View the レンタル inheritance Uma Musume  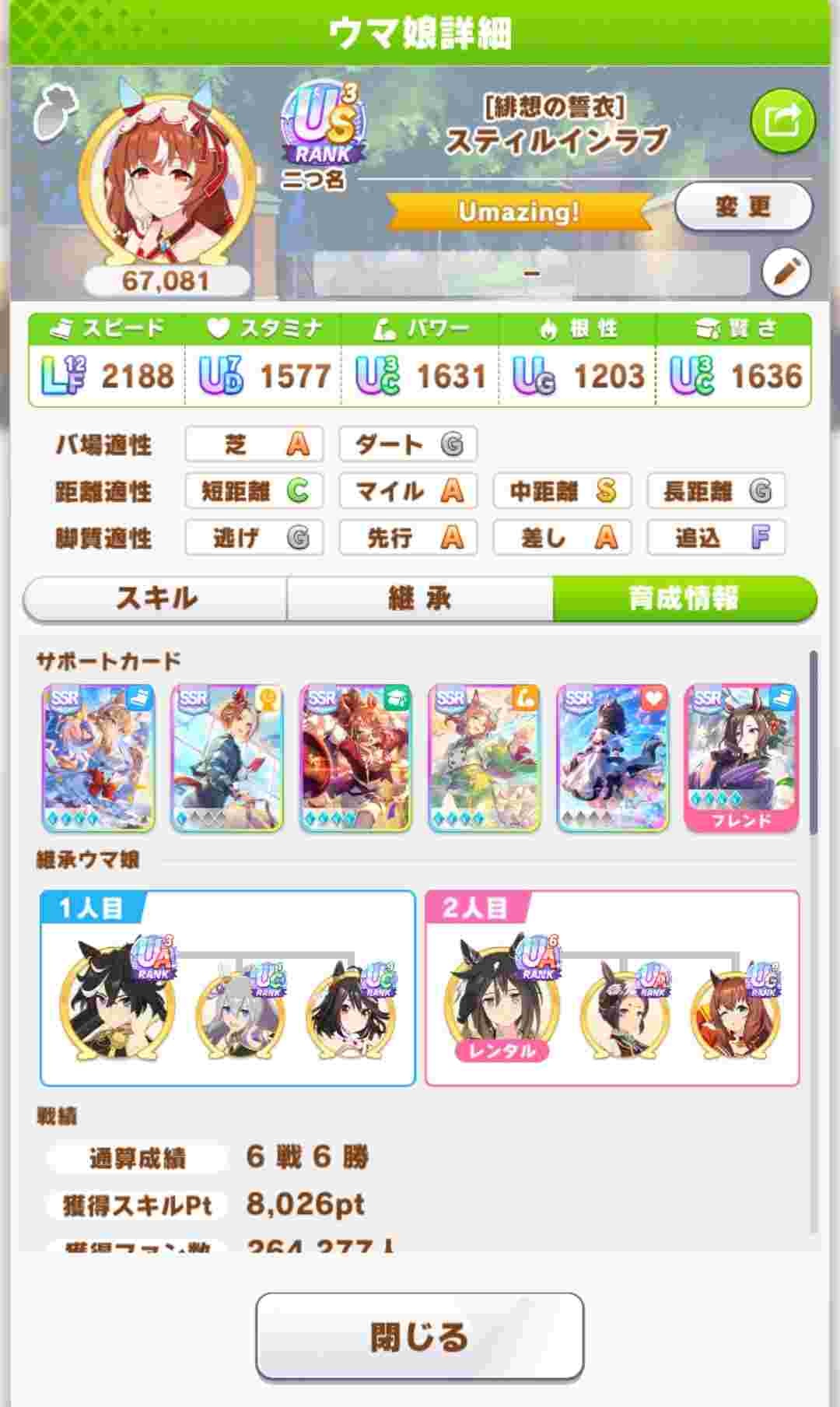502,1004
